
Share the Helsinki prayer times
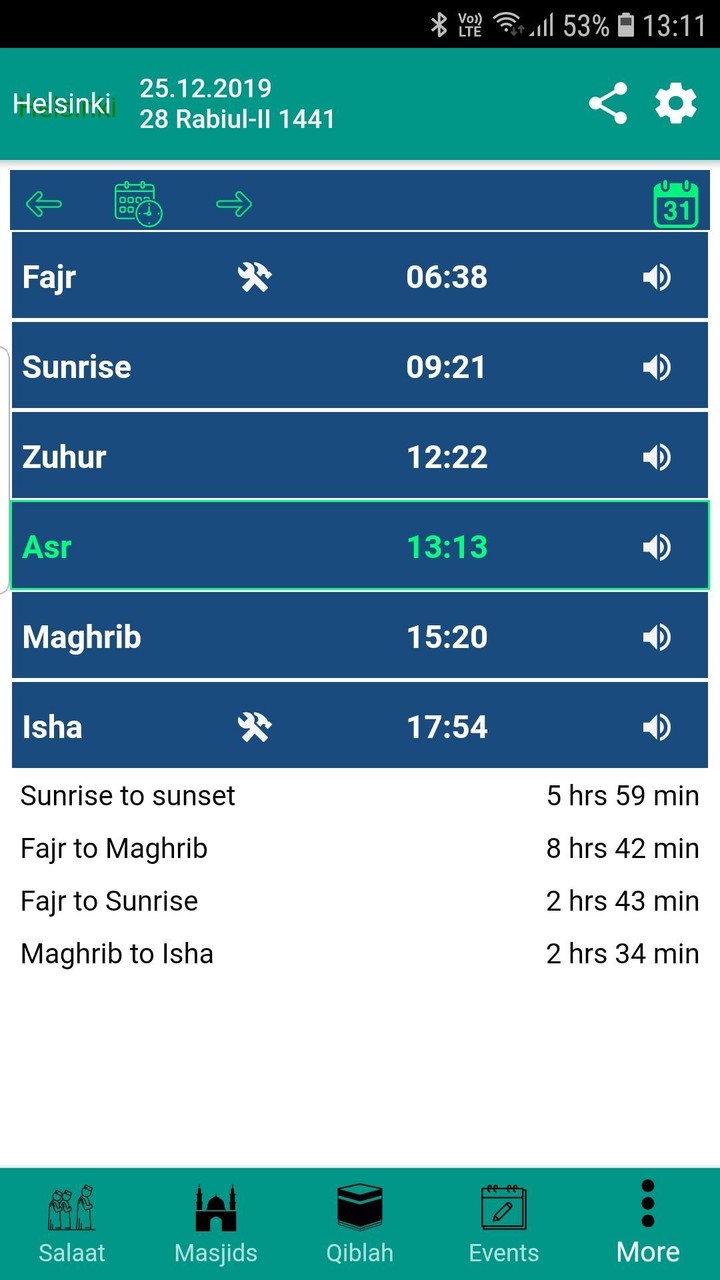608,104
